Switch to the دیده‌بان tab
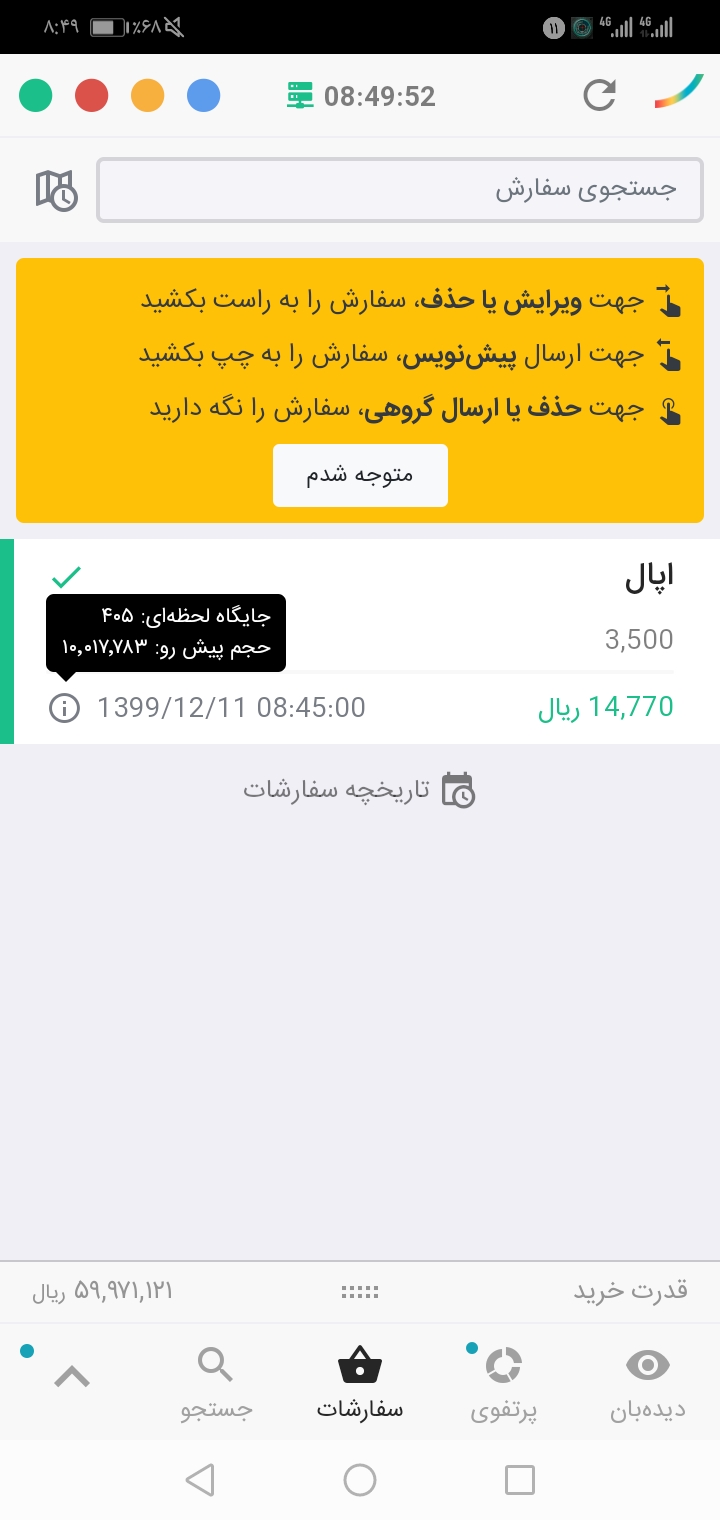Viewport: 720px width, 1520px height. (648, 1383)
